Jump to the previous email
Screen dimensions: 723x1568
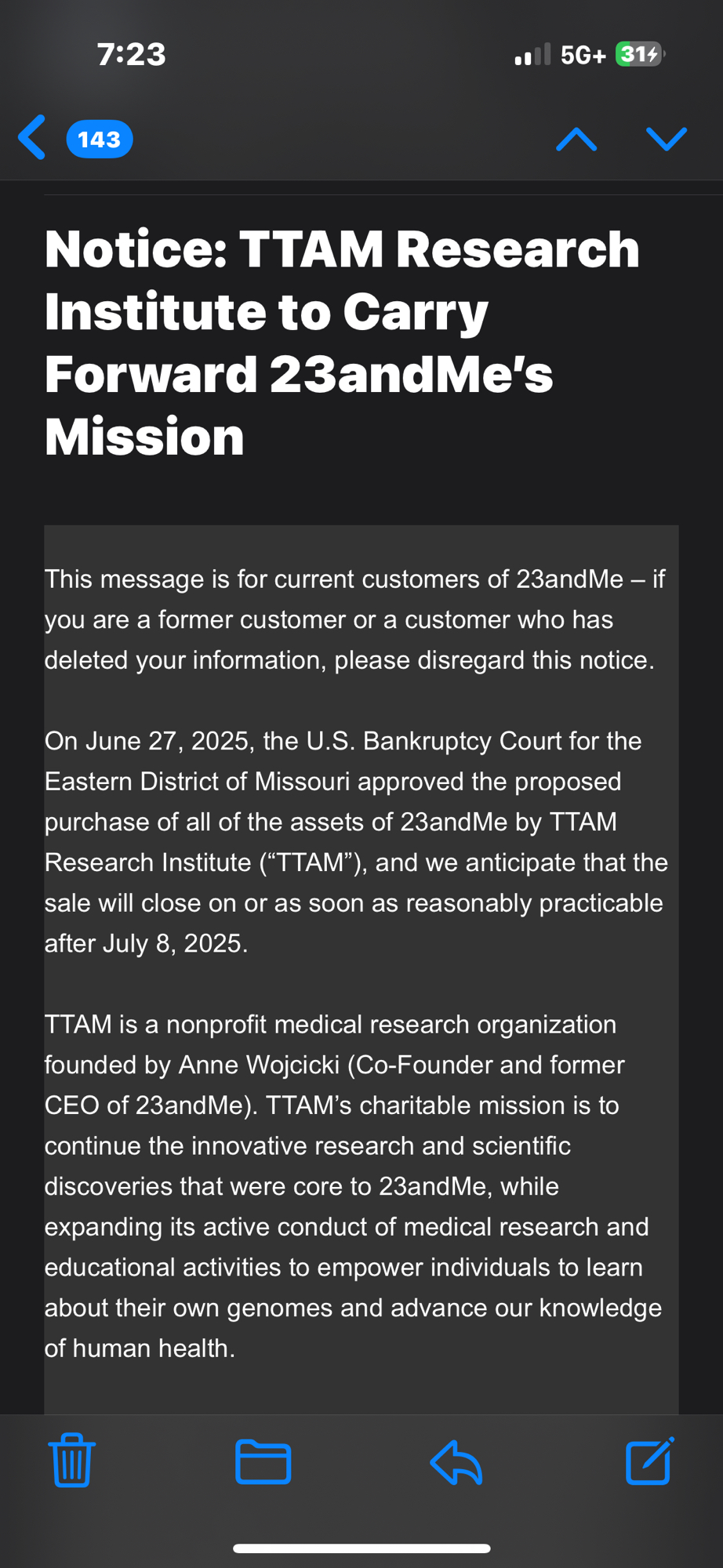(576, 139)
